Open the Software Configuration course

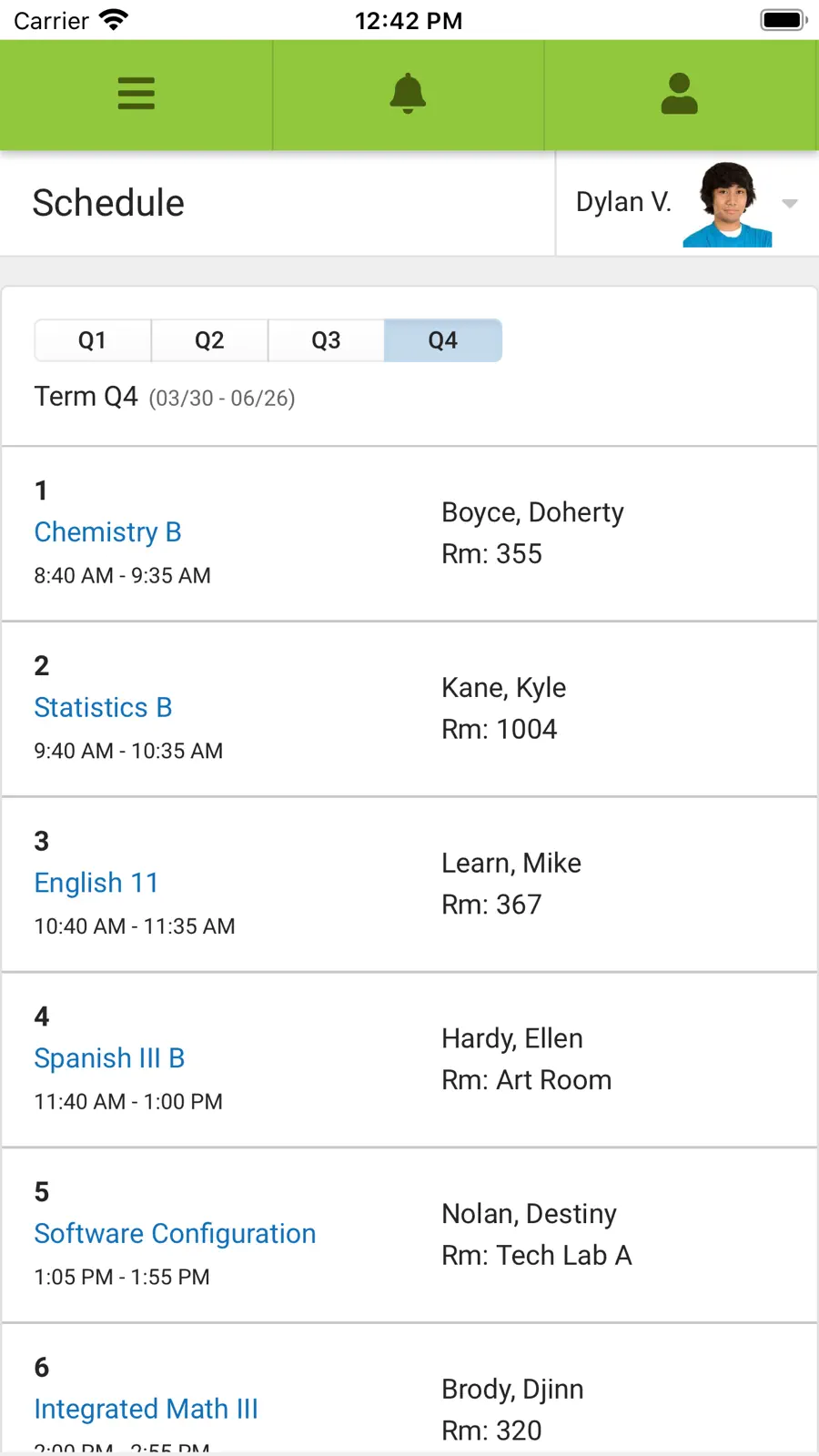point(176,1234)
